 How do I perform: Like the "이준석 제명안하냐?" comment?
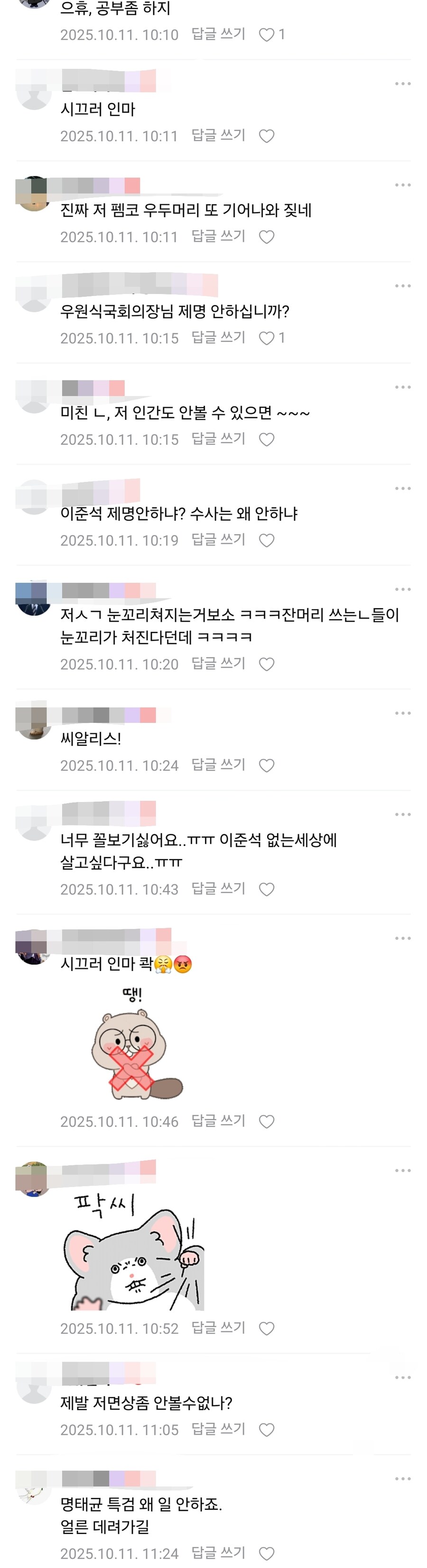click(x=267, y=540)
